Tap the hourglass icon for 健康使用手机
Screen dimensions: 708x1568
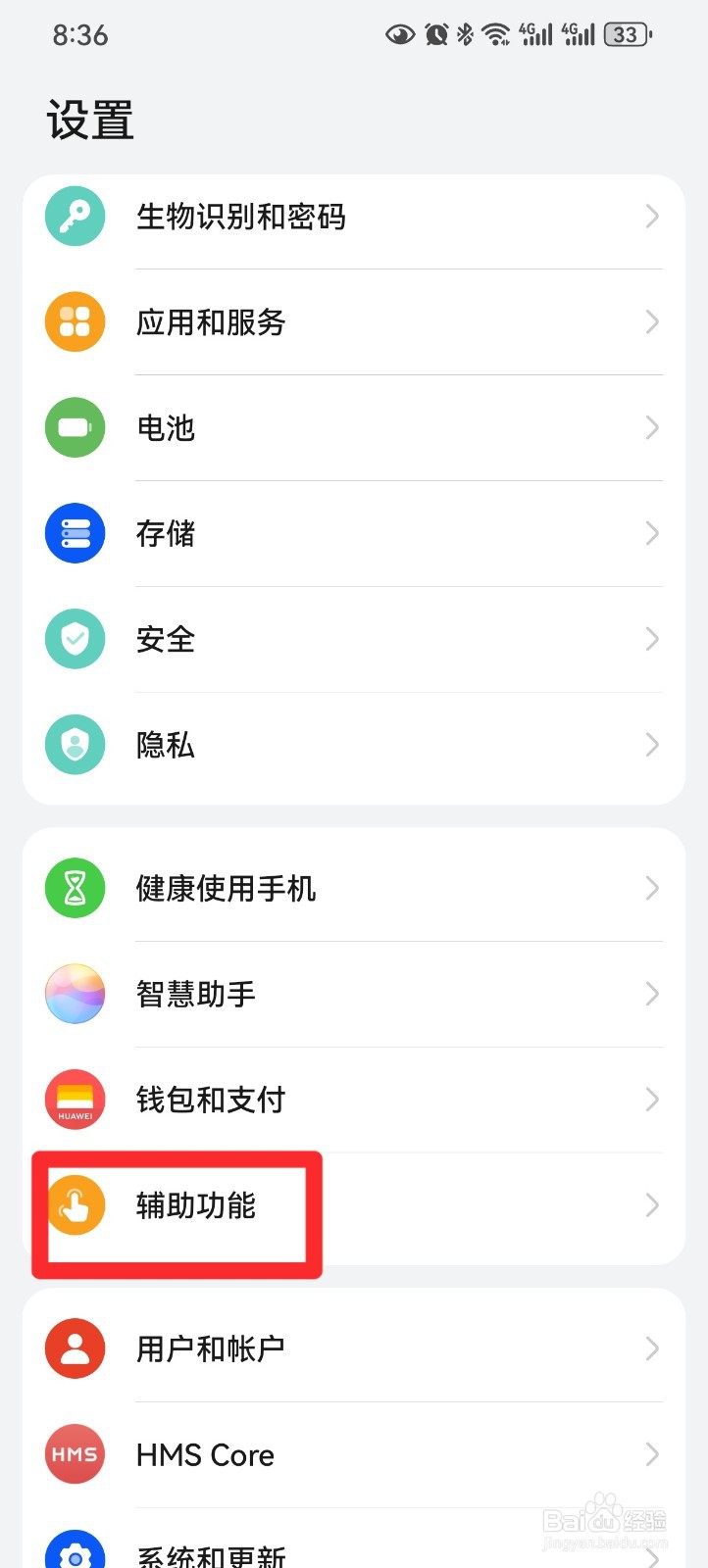pyautogui.click(x=75, y=888)
